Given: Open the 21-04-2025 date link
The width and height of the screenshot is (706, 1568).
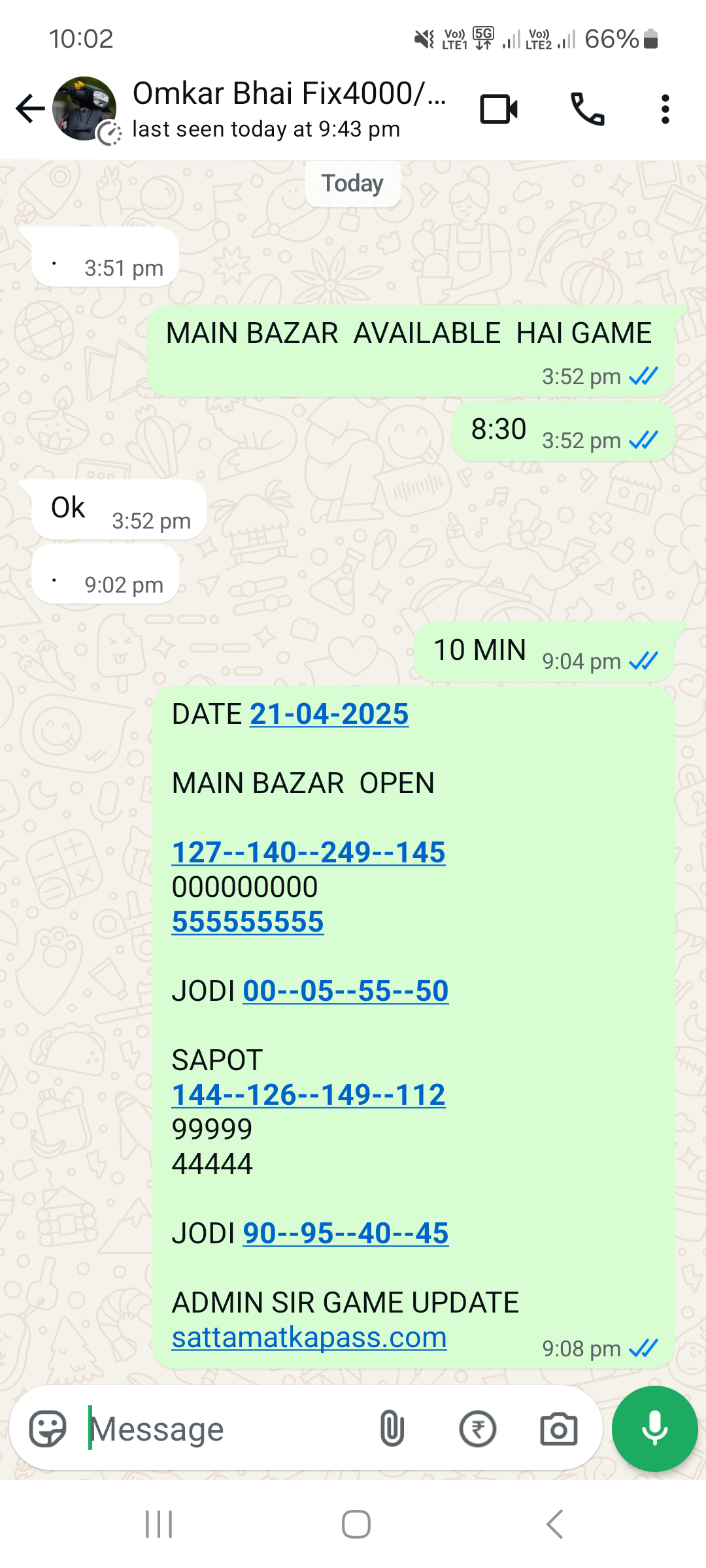Looking at the screenshot, I should [x=329, y=714].
